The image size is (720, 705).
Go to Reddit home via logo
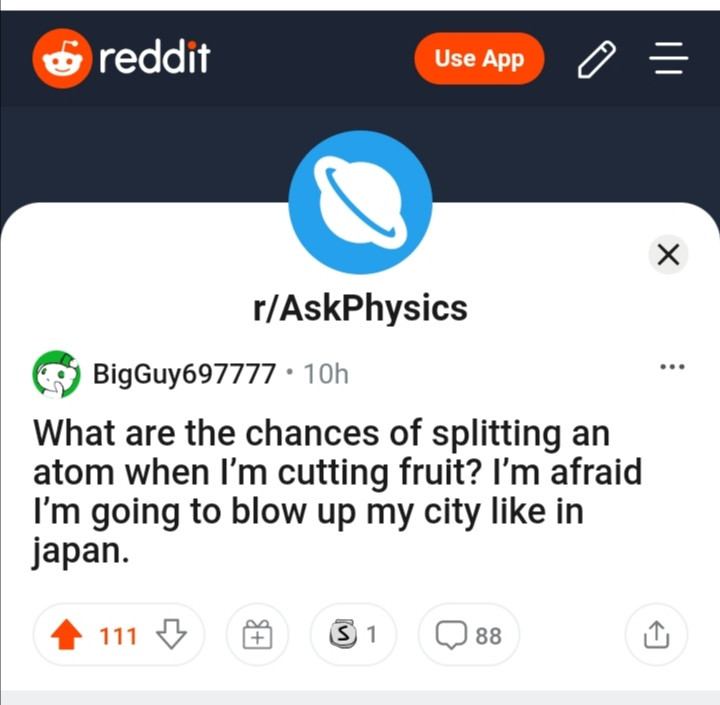tap(122, 59)
